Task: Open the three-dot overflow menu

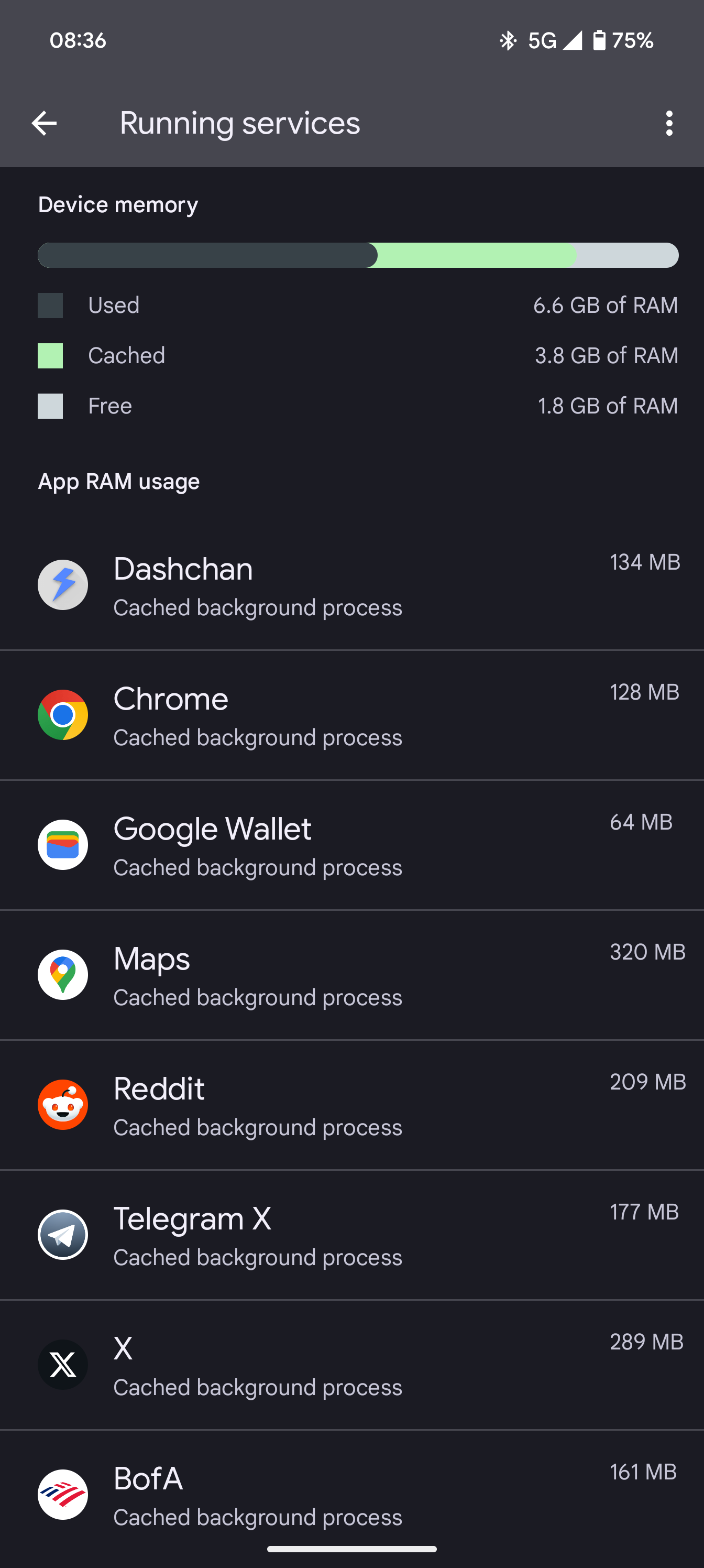Action: point(669,124)
